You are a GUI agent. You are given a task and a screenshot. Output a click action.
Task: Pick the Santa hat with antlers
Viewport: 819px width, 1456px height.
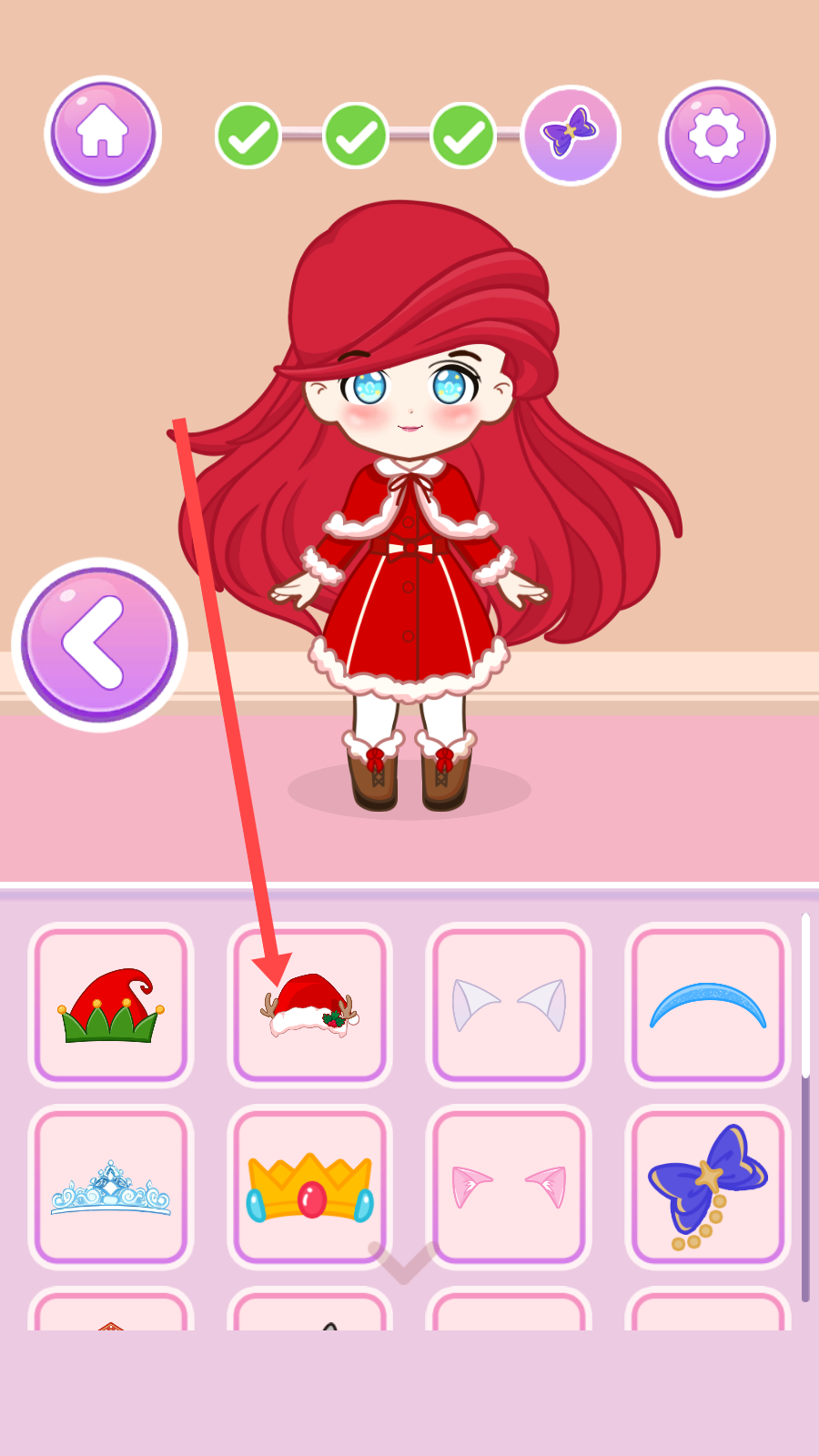tap(310, 1005)
